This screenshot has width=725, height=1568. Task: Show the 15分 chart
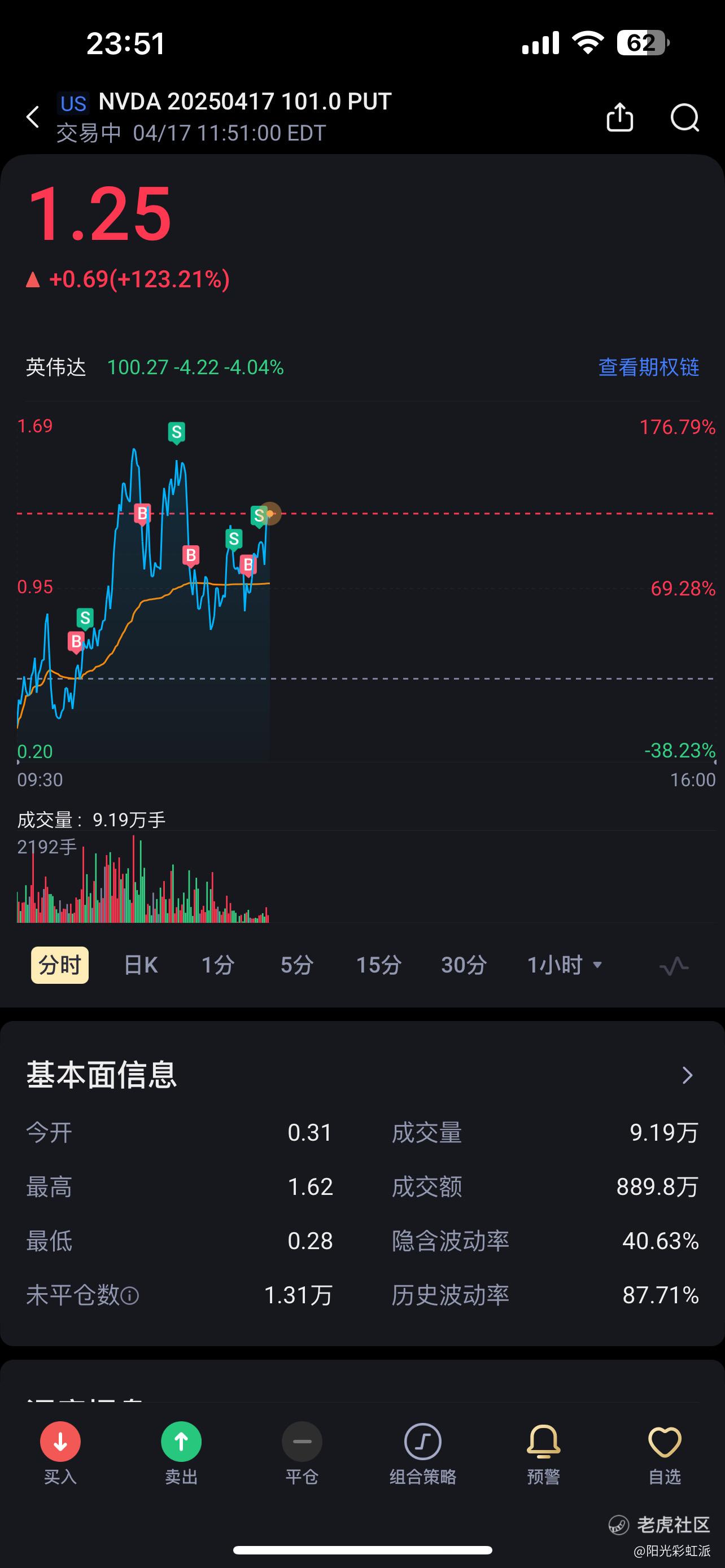pyautogui.click(x=378, y=965)
